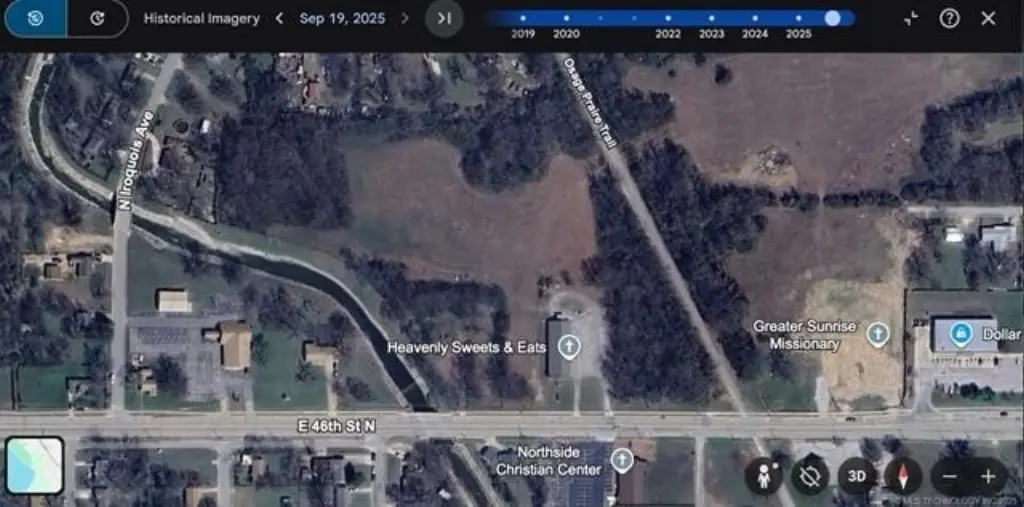
Task: Select the 2022 marker on the timeline
Action: pos(668,18)
